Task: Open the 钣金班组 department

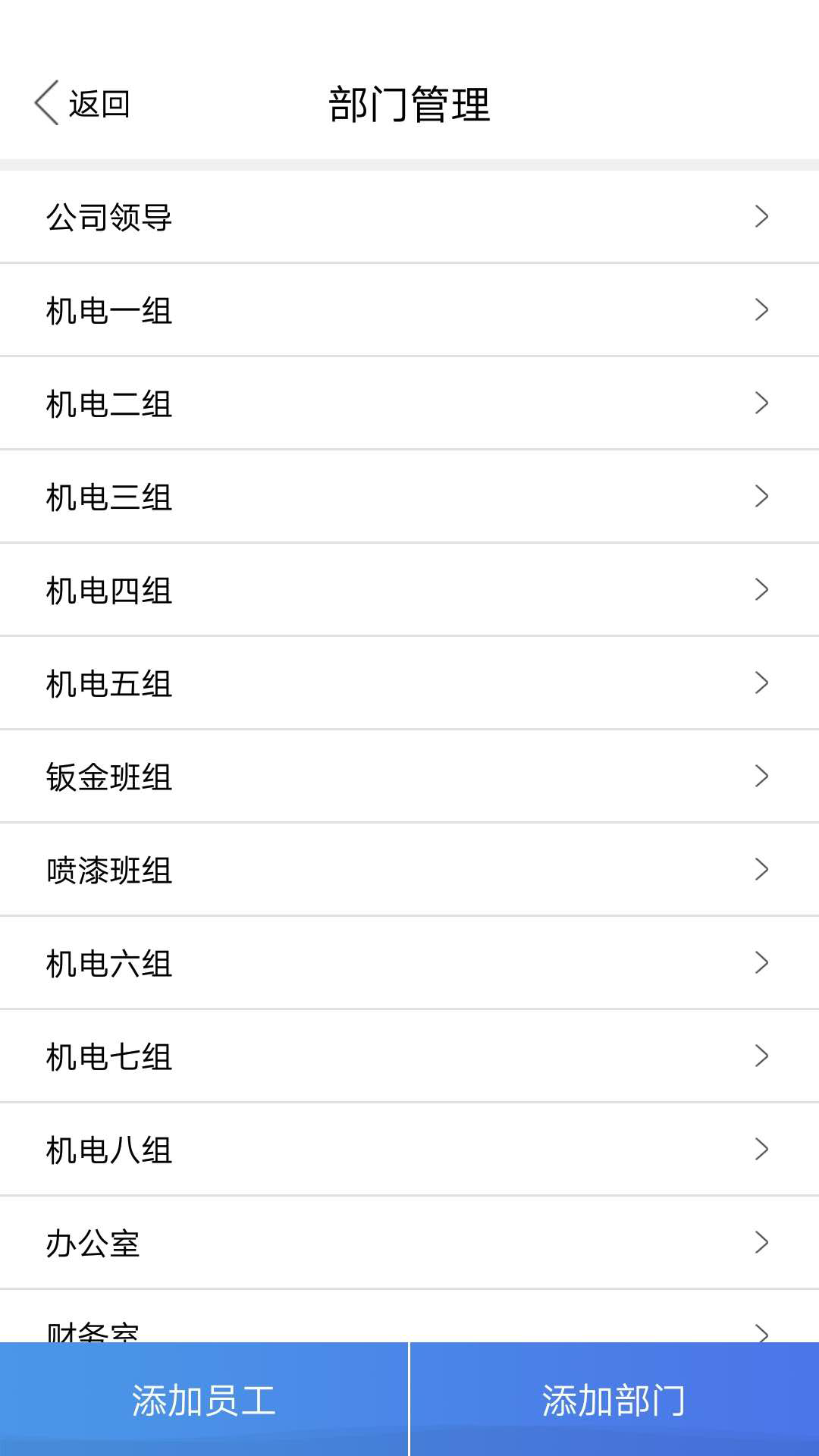Action: [x=409, y=777]
